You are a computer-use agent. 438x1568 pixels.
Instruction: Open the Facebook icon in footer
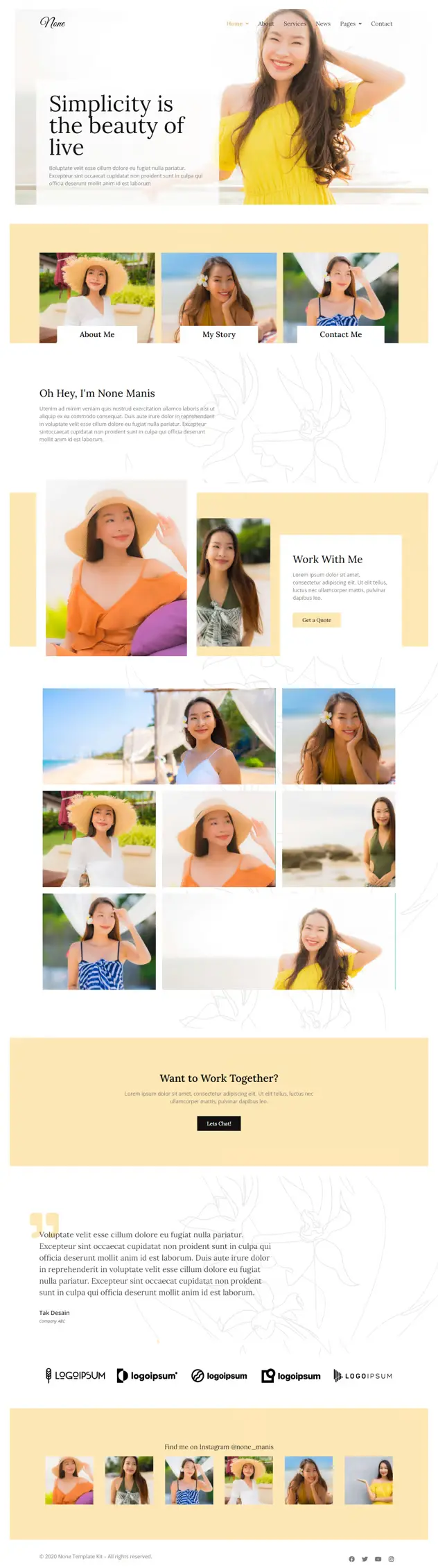click(x=351, y=1559)
